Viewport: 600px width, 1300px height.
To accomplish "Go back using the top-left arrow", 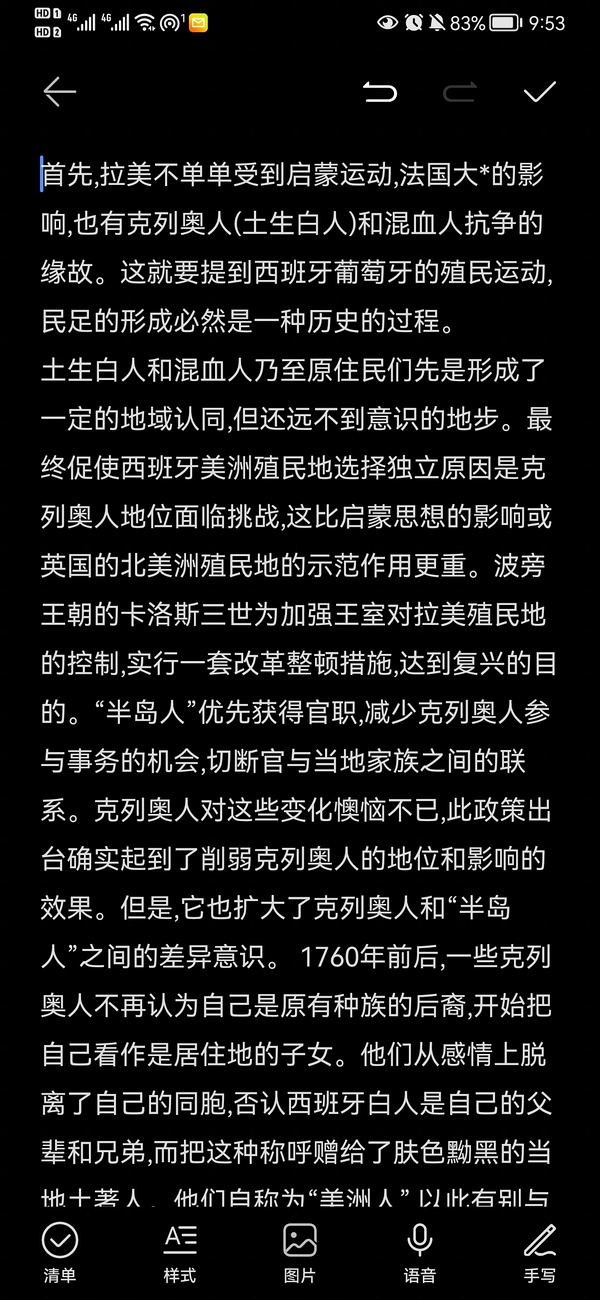I will (x=60, y=92).
